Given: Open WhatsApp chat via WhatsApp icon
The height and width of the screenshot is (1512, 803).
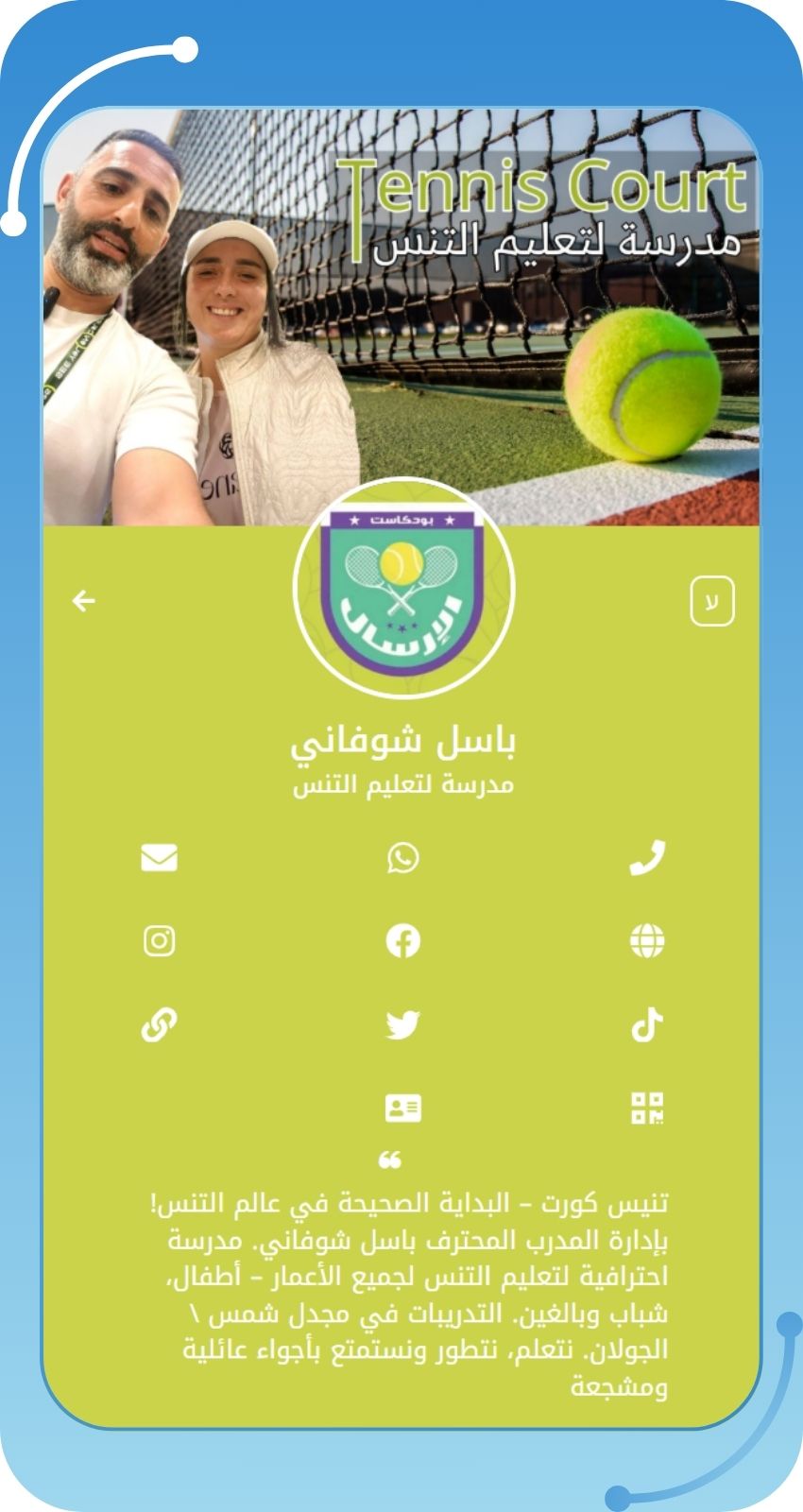Looking at the screenshot, I should click(404, 858).
